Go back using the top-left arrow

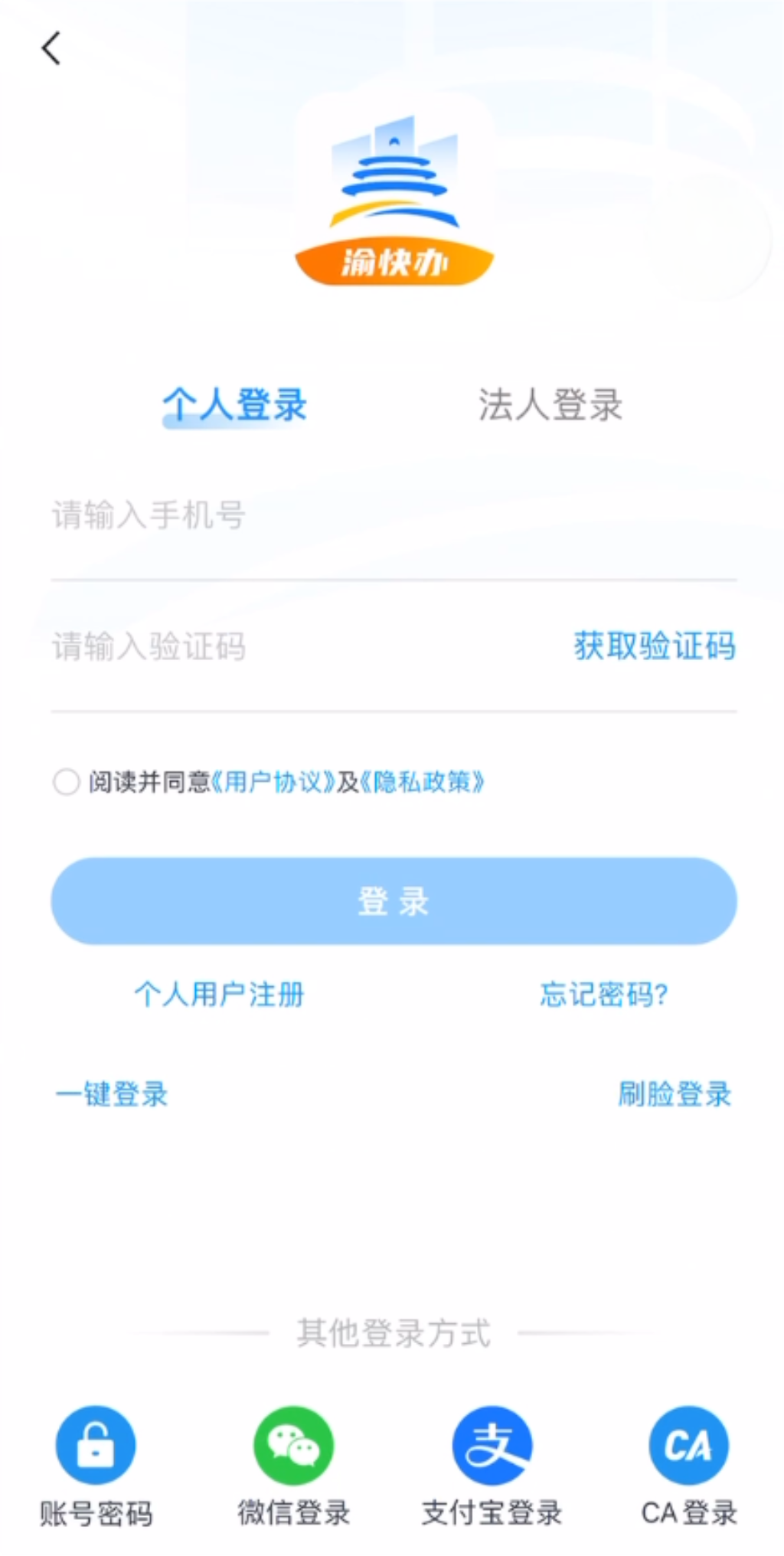51,49
